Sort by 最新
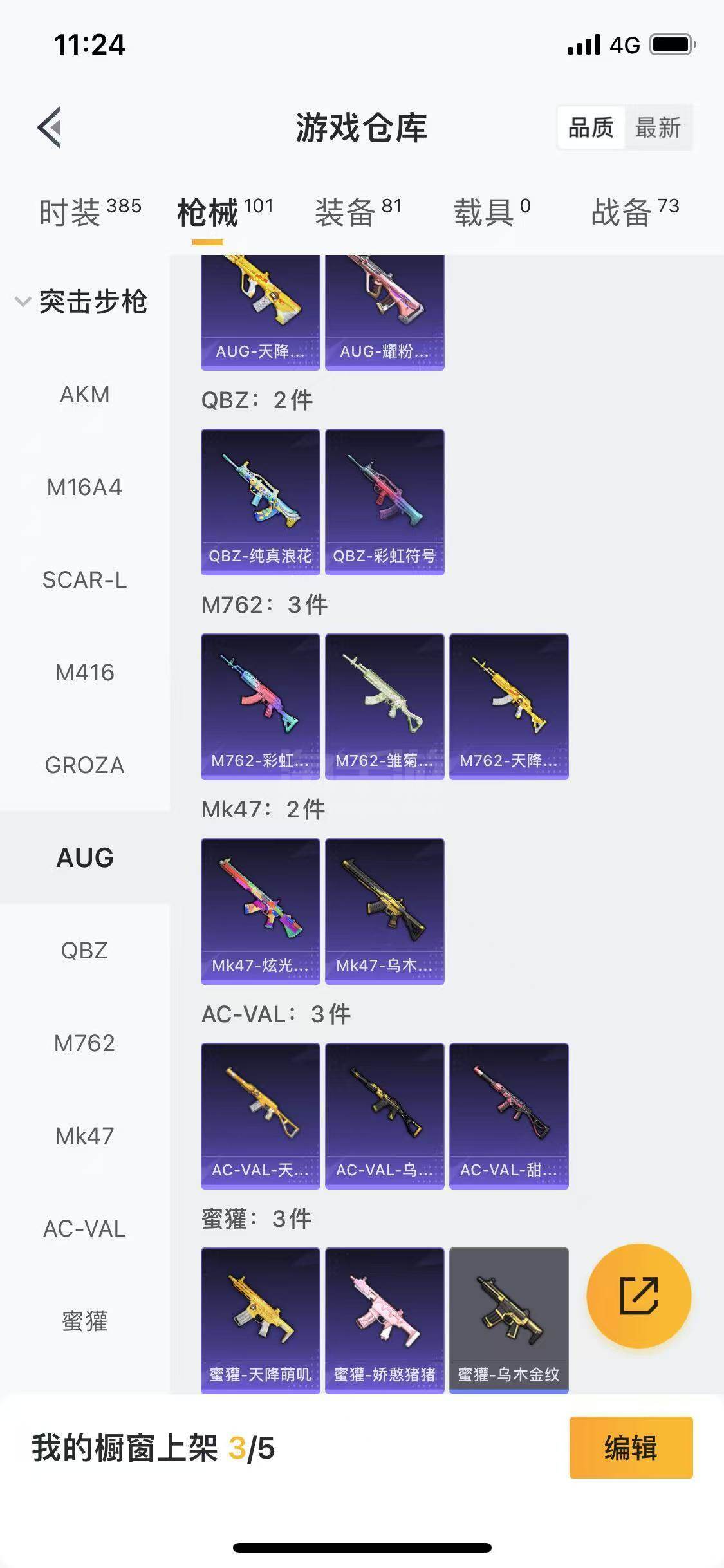The width and height of the screenshot is (724, 1568). click(x=657, y=127)
